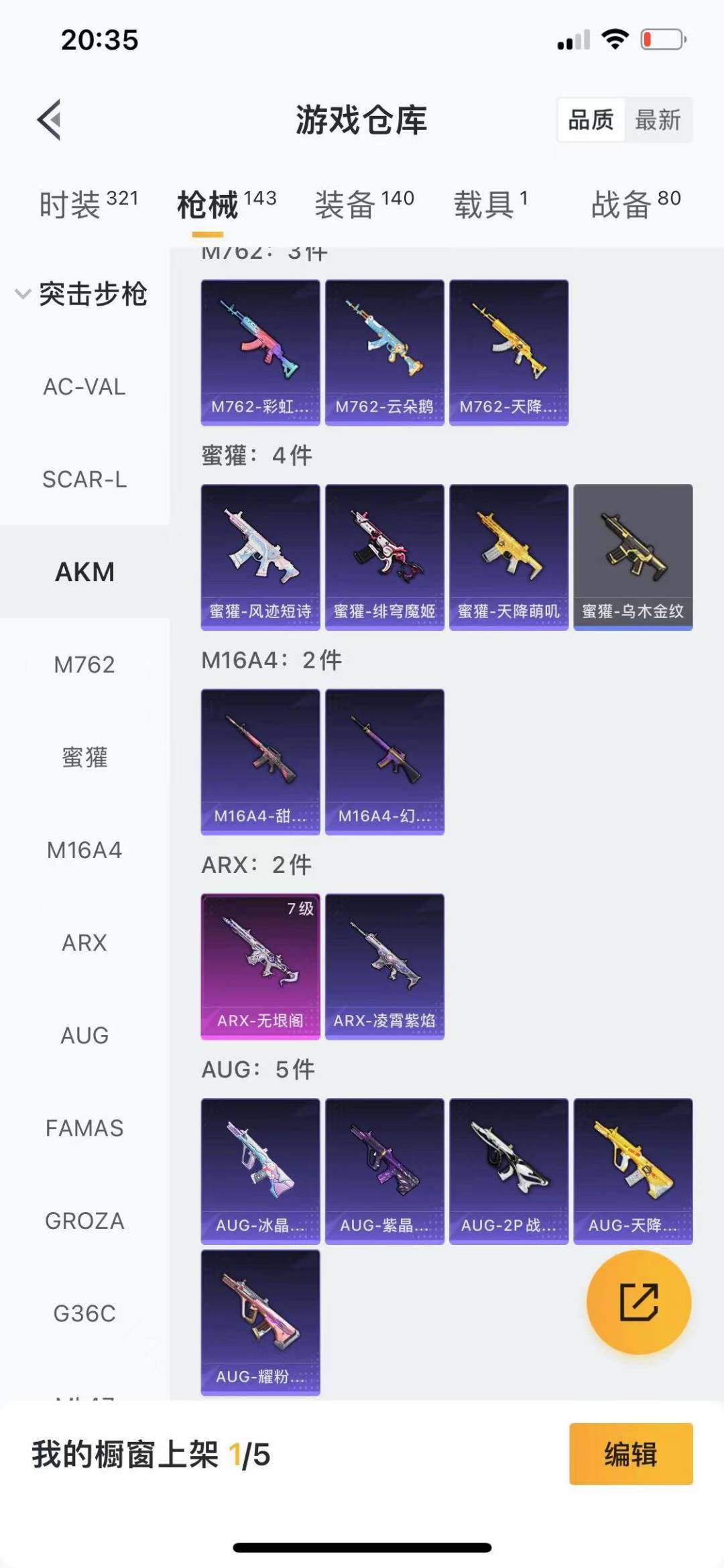Open the 载具 tab
The height and width of the screenshot is (1568, 724).
pyautogui.click(x=491, y=204)
